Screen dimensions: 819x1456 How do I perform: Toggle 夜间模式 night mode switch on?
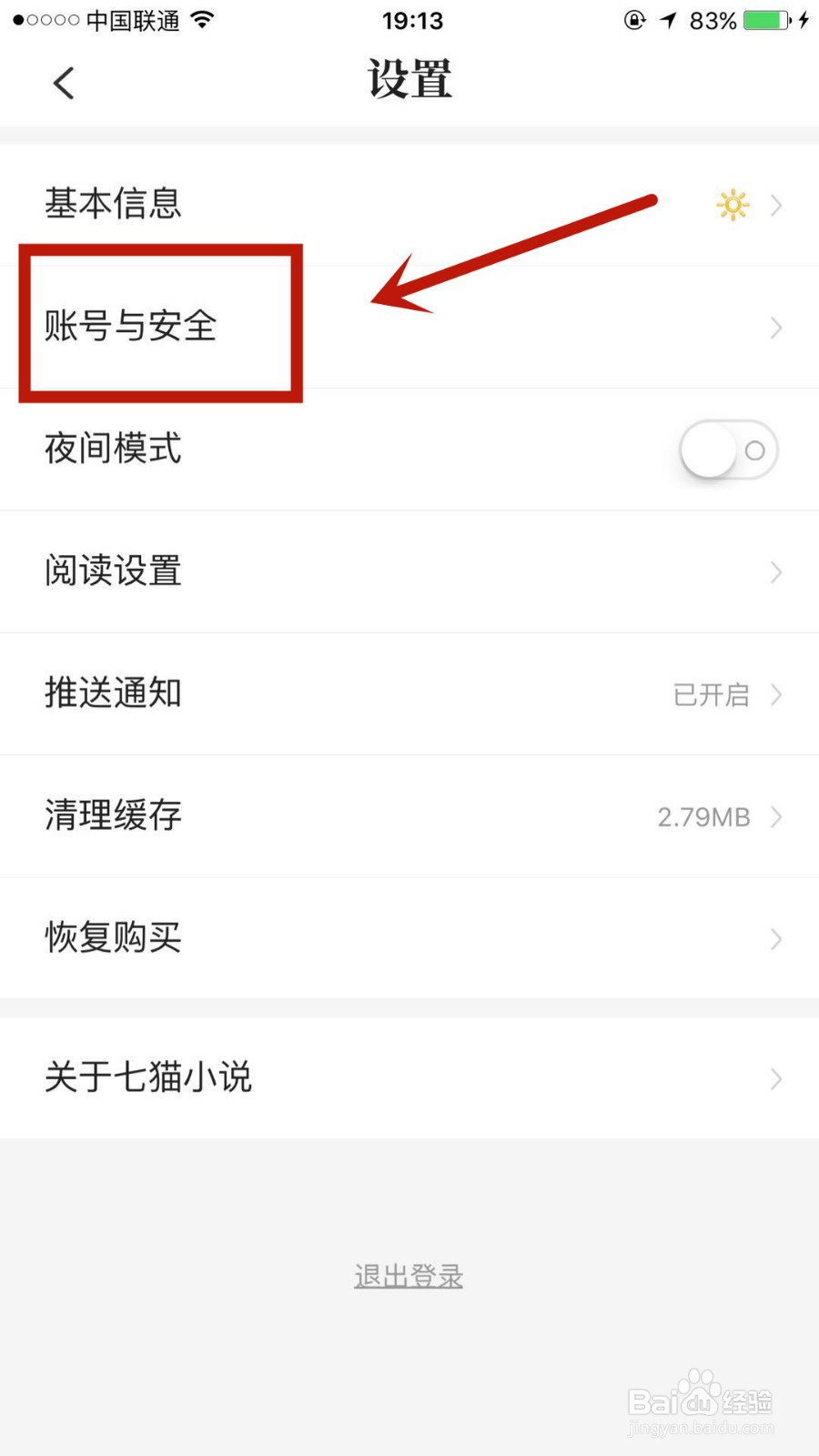point(726,450)
